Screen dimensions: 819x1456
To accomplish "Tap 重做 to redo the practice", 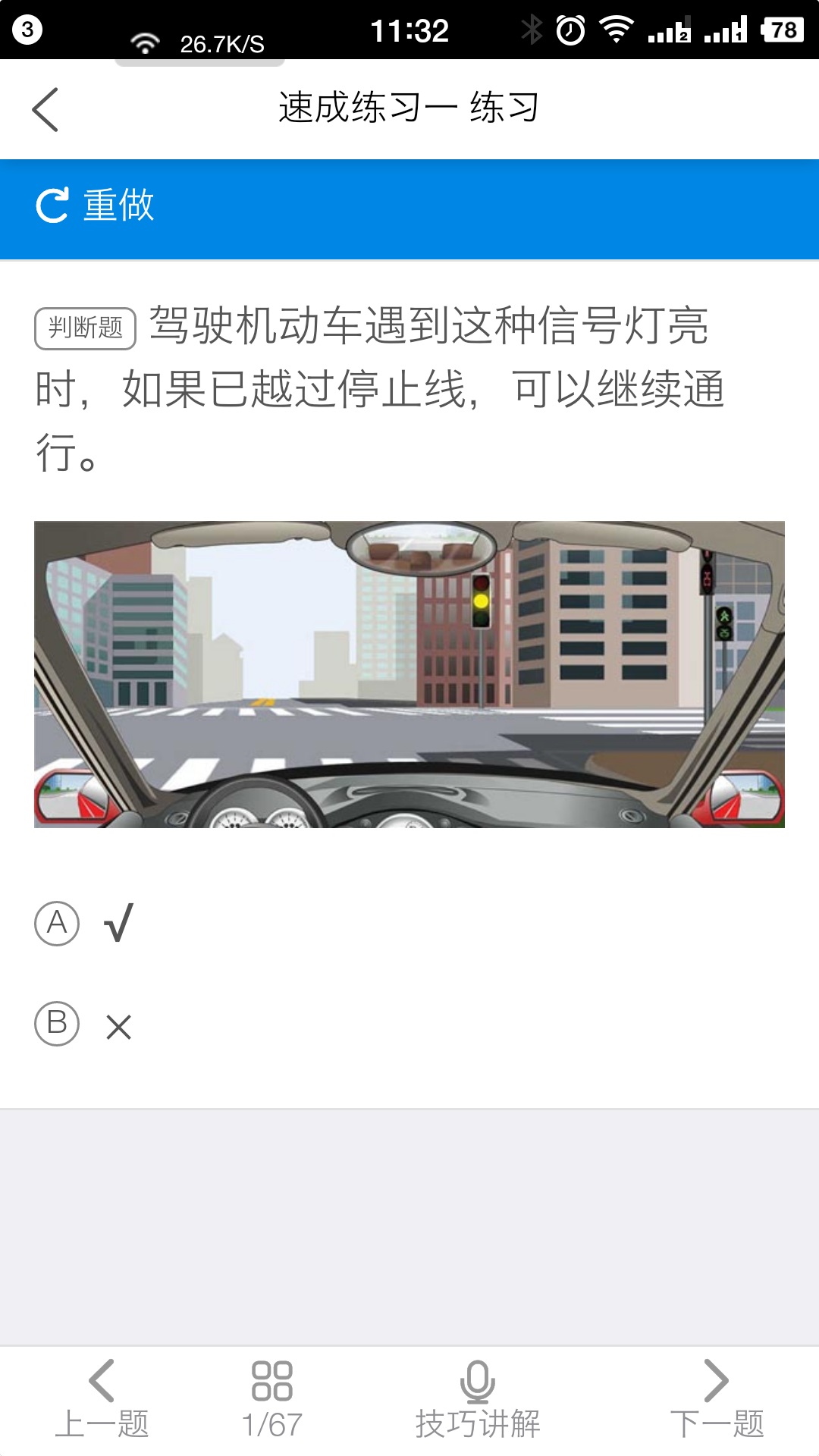I will coord(96,206).
